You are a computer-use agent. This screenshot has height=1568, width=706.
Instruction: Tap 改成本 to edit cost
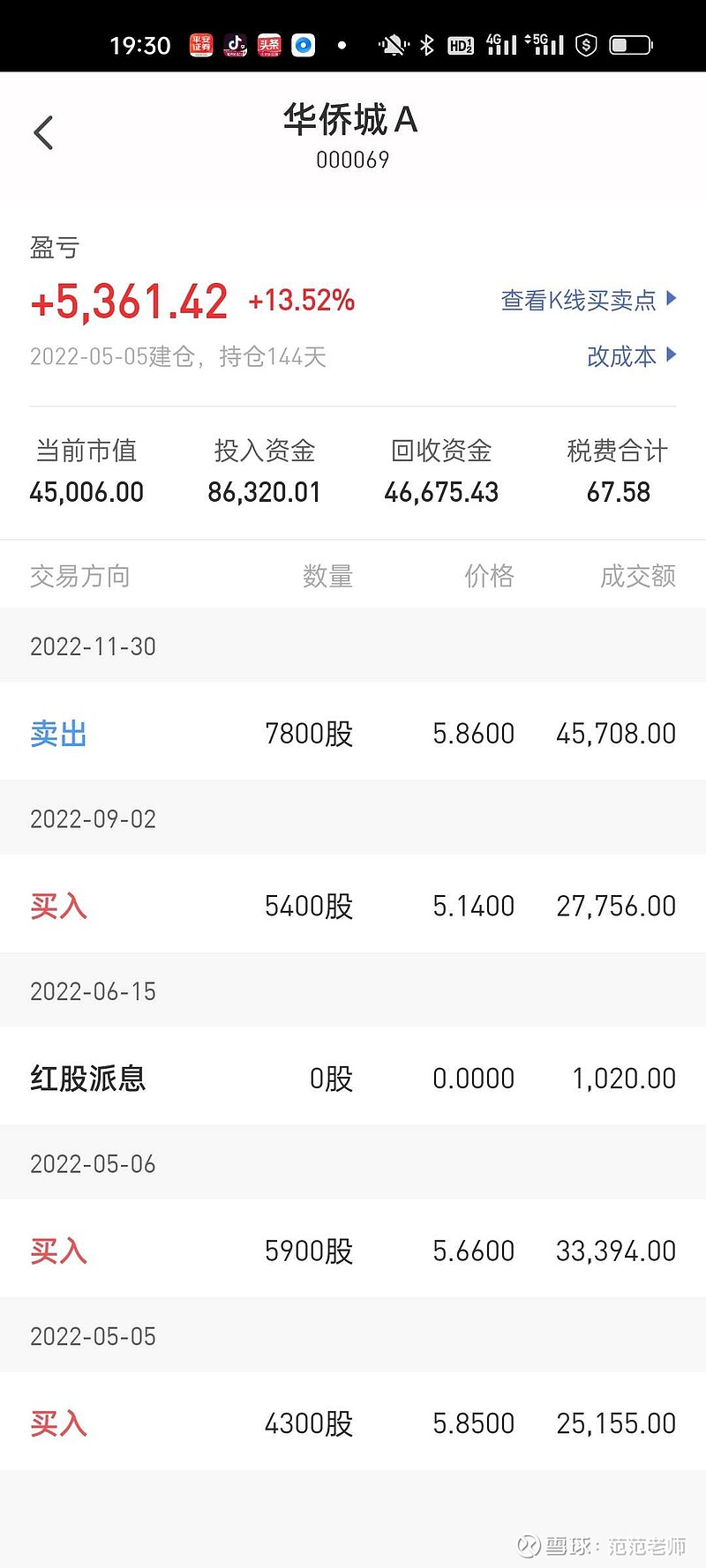point(632,356)
